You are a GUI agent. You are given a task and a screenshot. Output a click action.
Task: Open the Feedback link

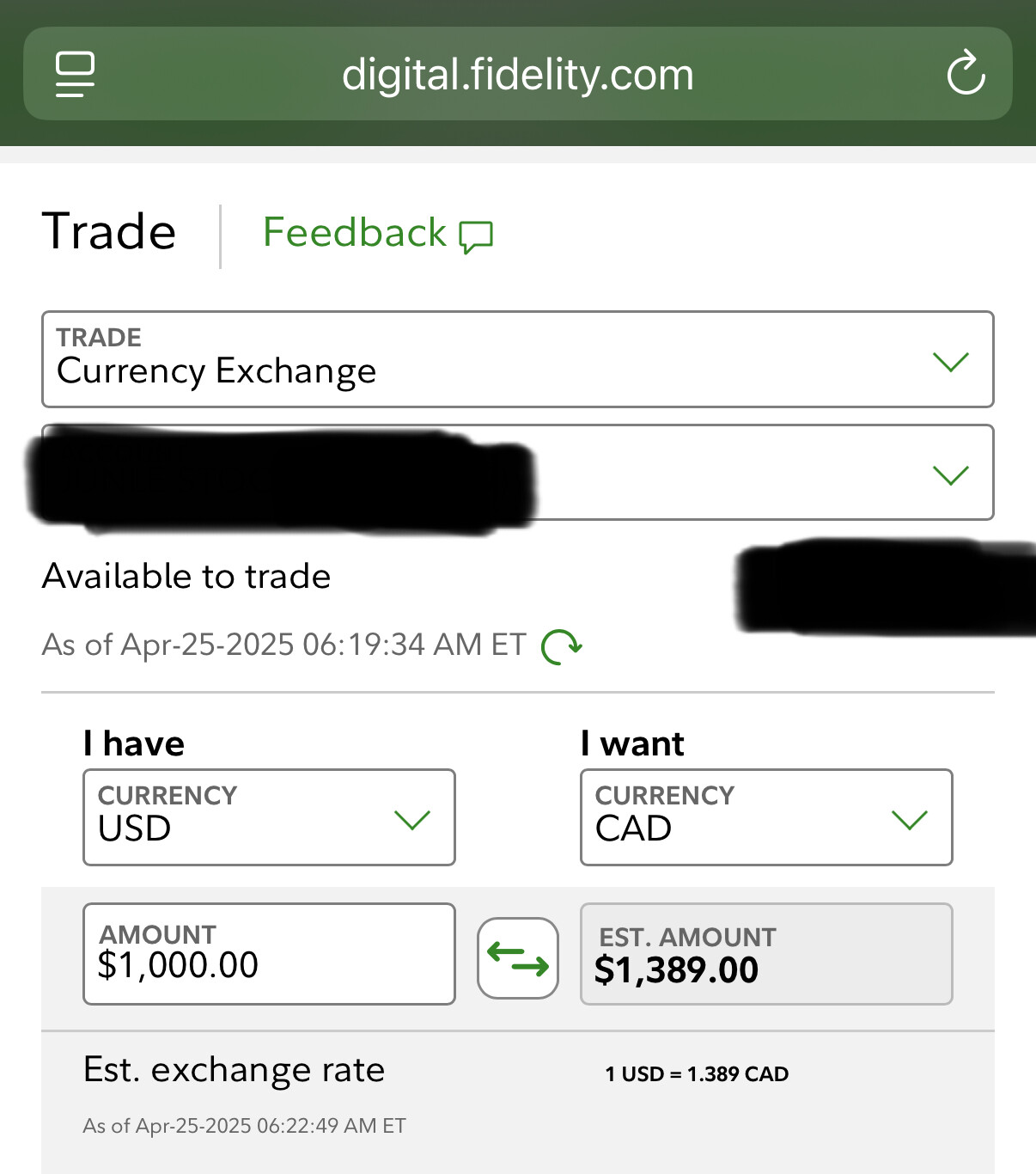(x=377, y=234)
